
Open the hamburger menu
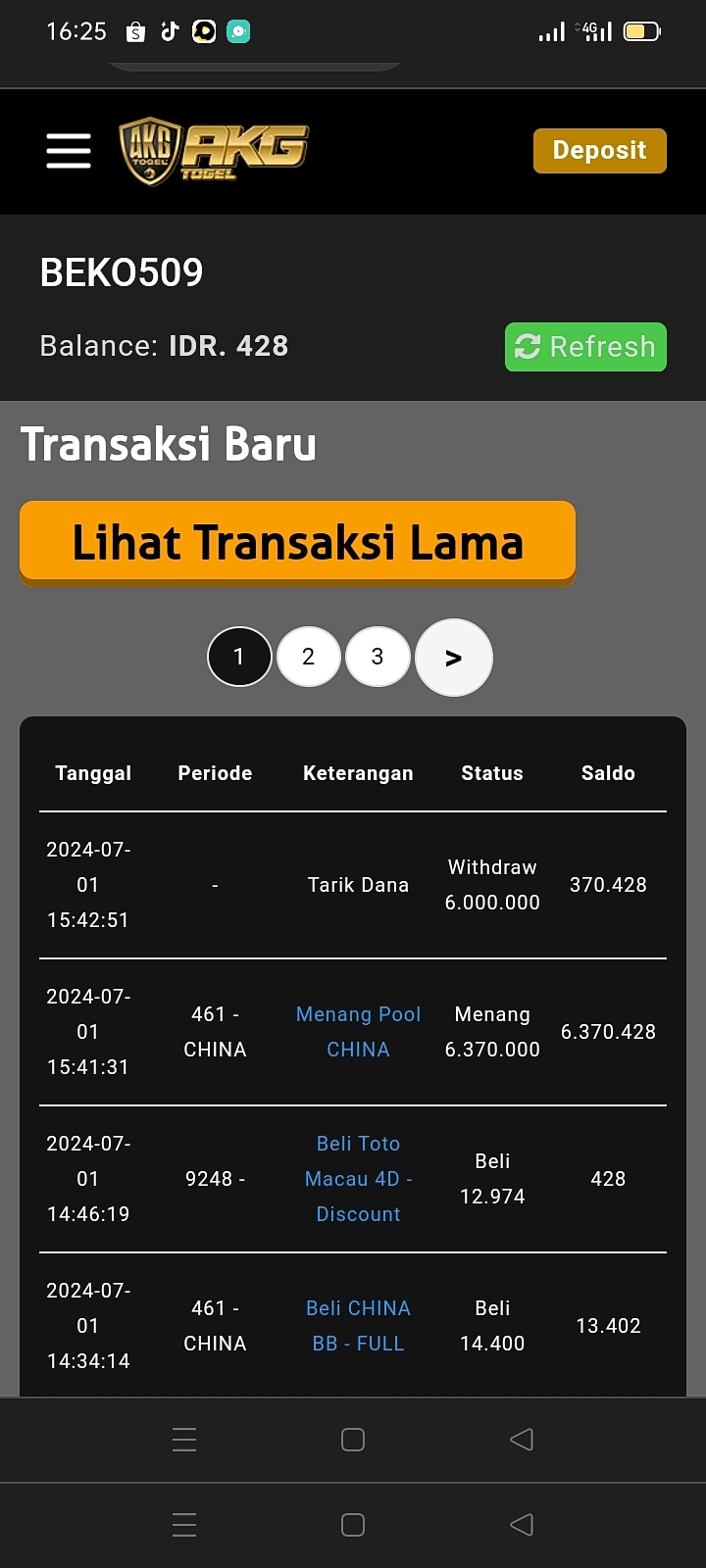[69, 151]
